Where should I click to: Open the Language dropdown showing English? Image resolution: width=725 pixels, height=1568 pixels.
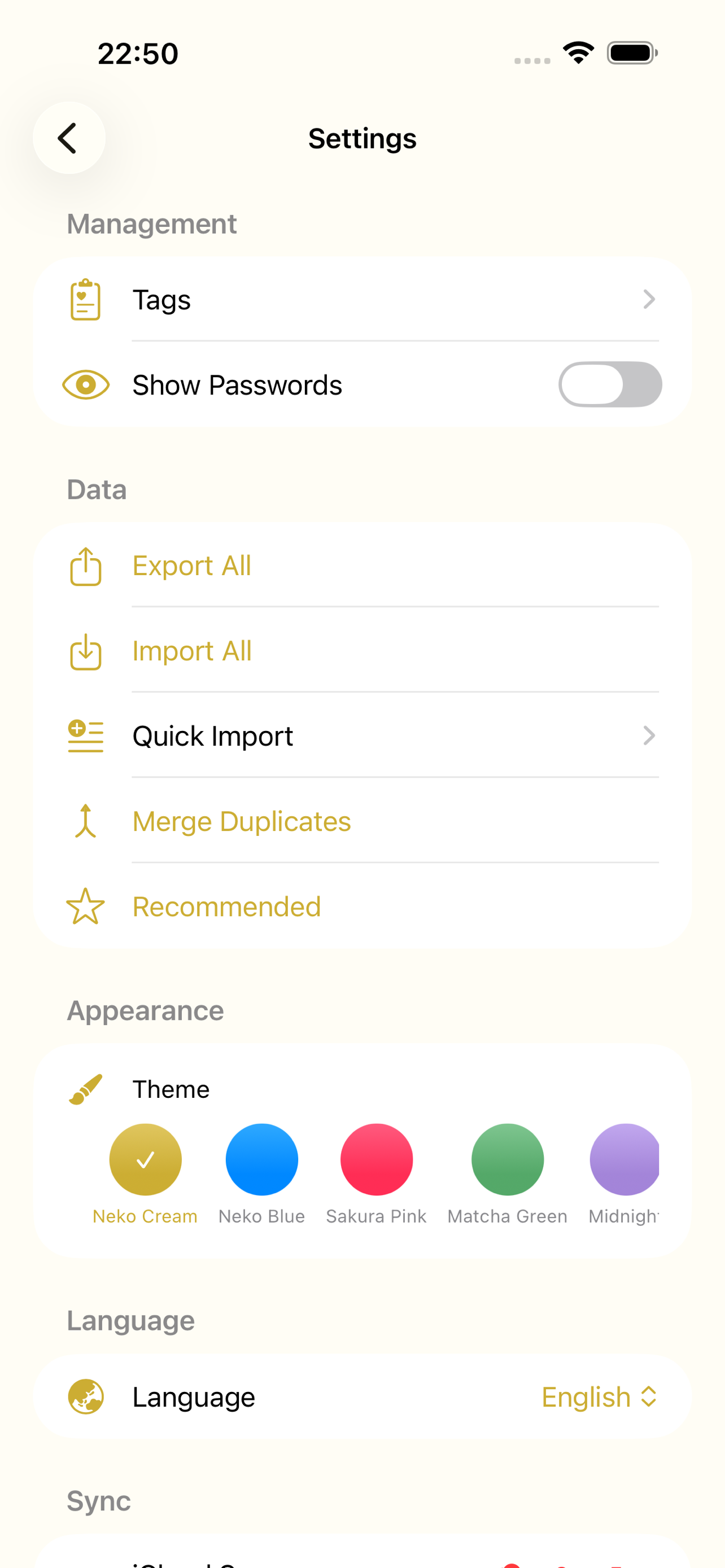(x=599, y=1397)
